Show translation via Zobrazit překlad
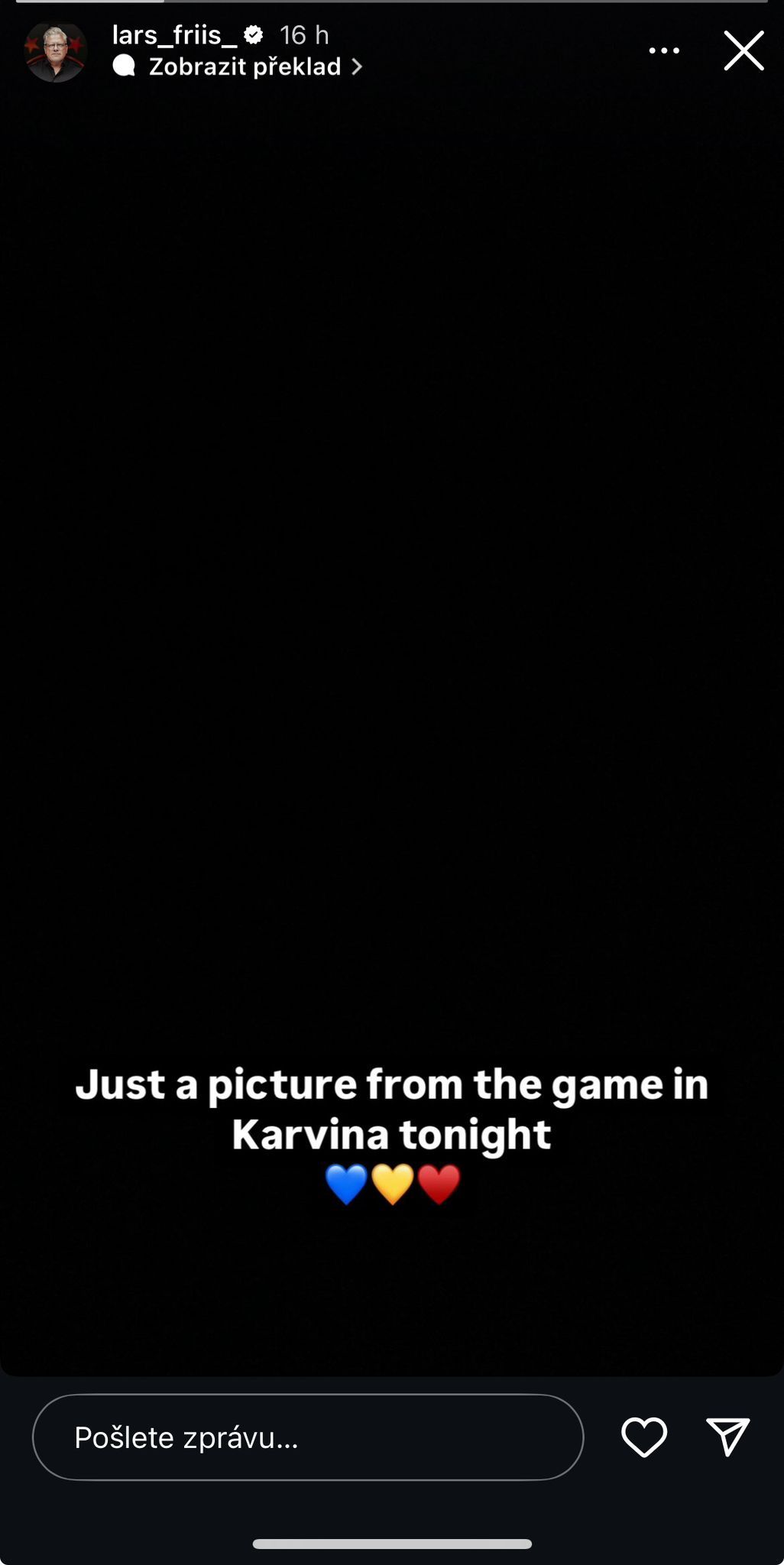 [x=245, y=67]
